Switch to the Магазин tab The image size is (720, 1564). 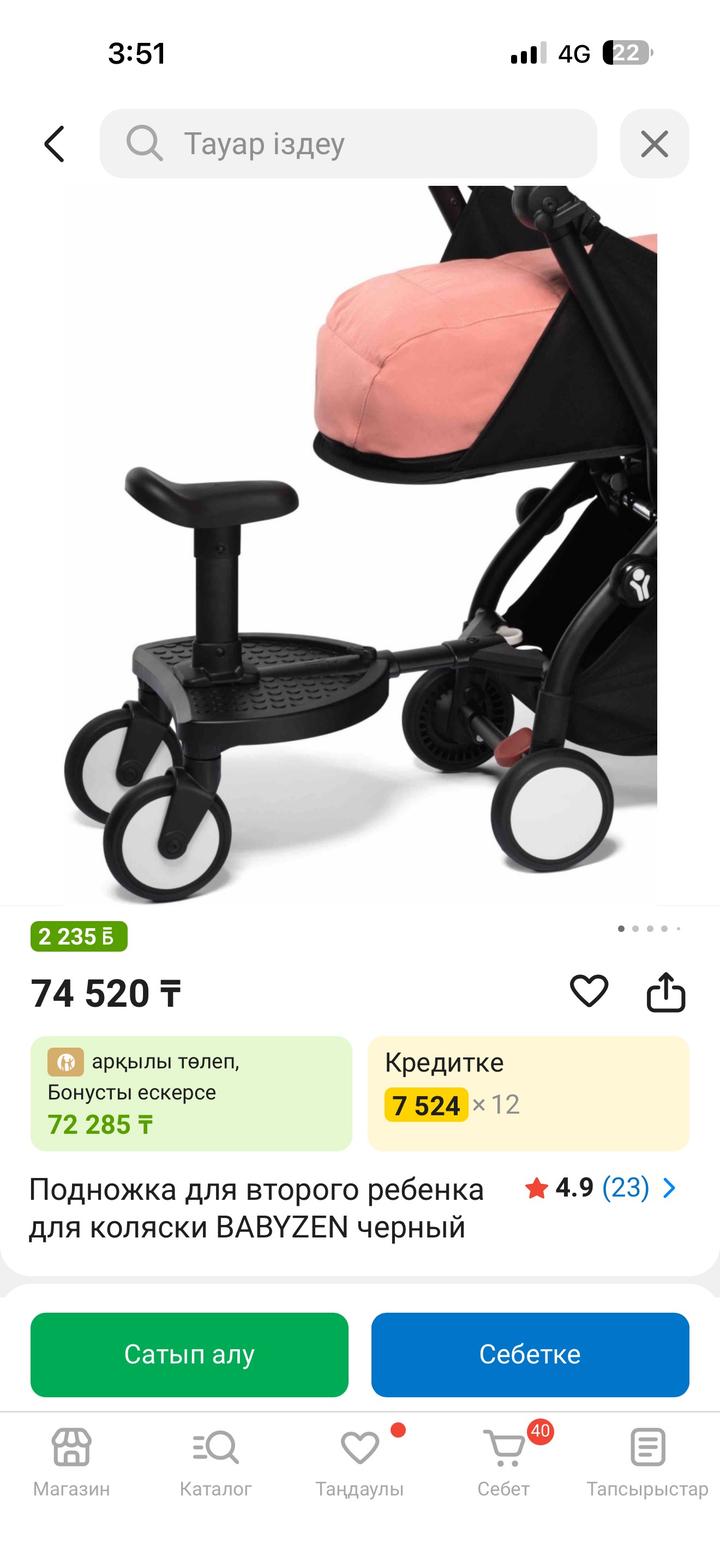pos(71,1461)
